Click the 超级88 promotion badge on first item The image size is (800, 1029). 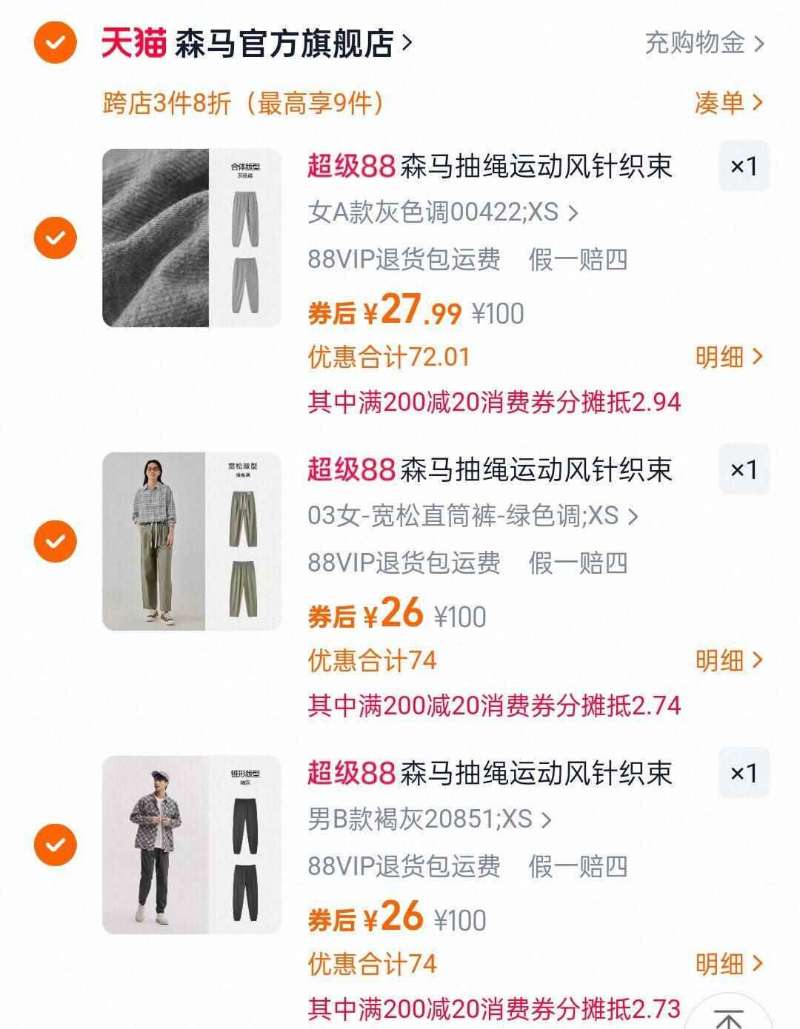[337, 167]
